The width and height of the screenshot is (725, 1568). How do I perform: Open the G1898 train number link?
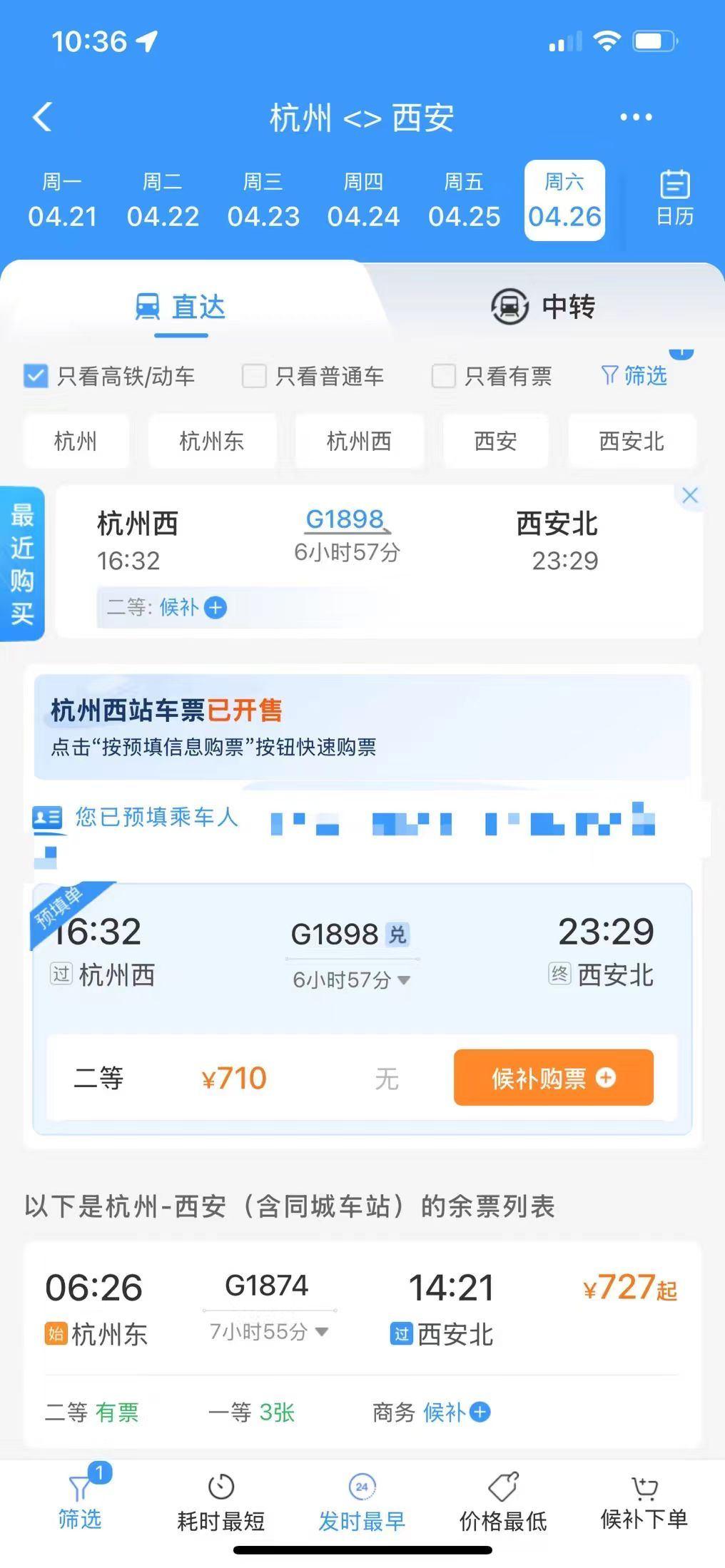[346, 519]
